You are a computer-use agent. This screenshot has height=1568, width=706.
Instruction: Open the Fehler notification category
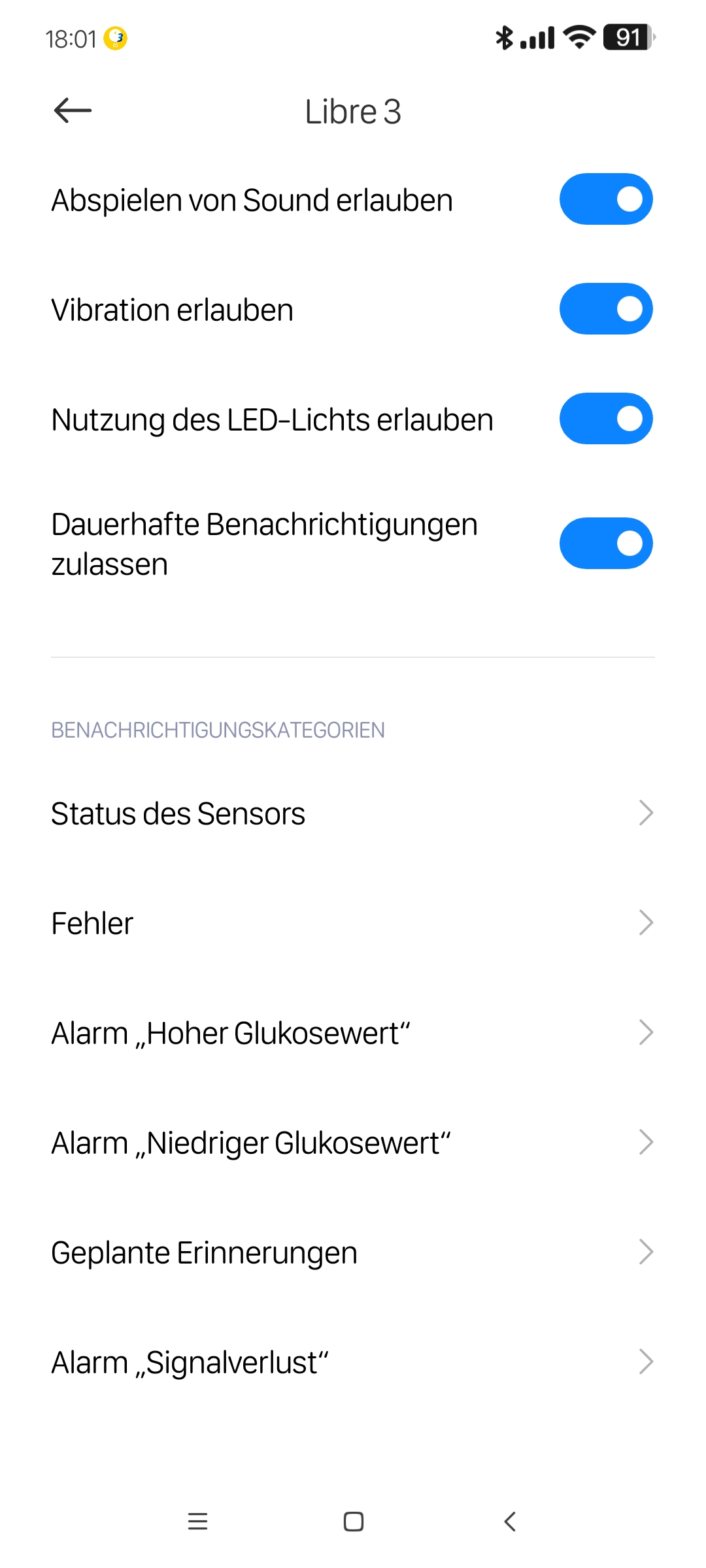coord(353,923)
